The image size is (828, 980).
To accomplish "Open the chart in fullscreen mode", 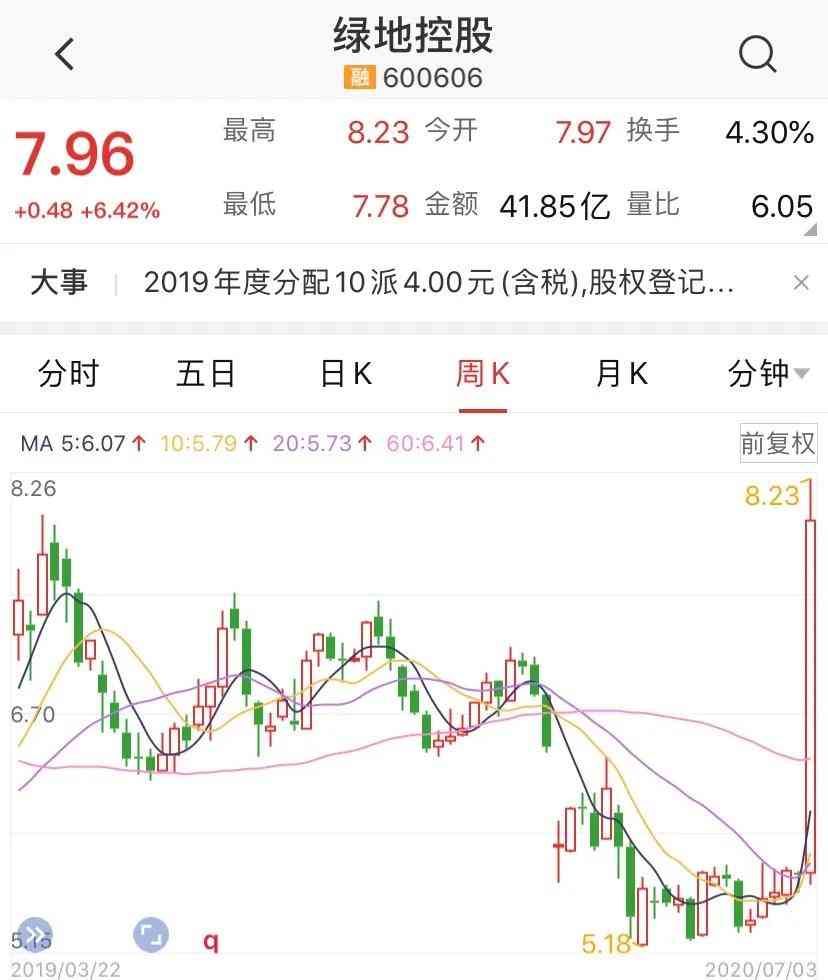I will [151, 934].
